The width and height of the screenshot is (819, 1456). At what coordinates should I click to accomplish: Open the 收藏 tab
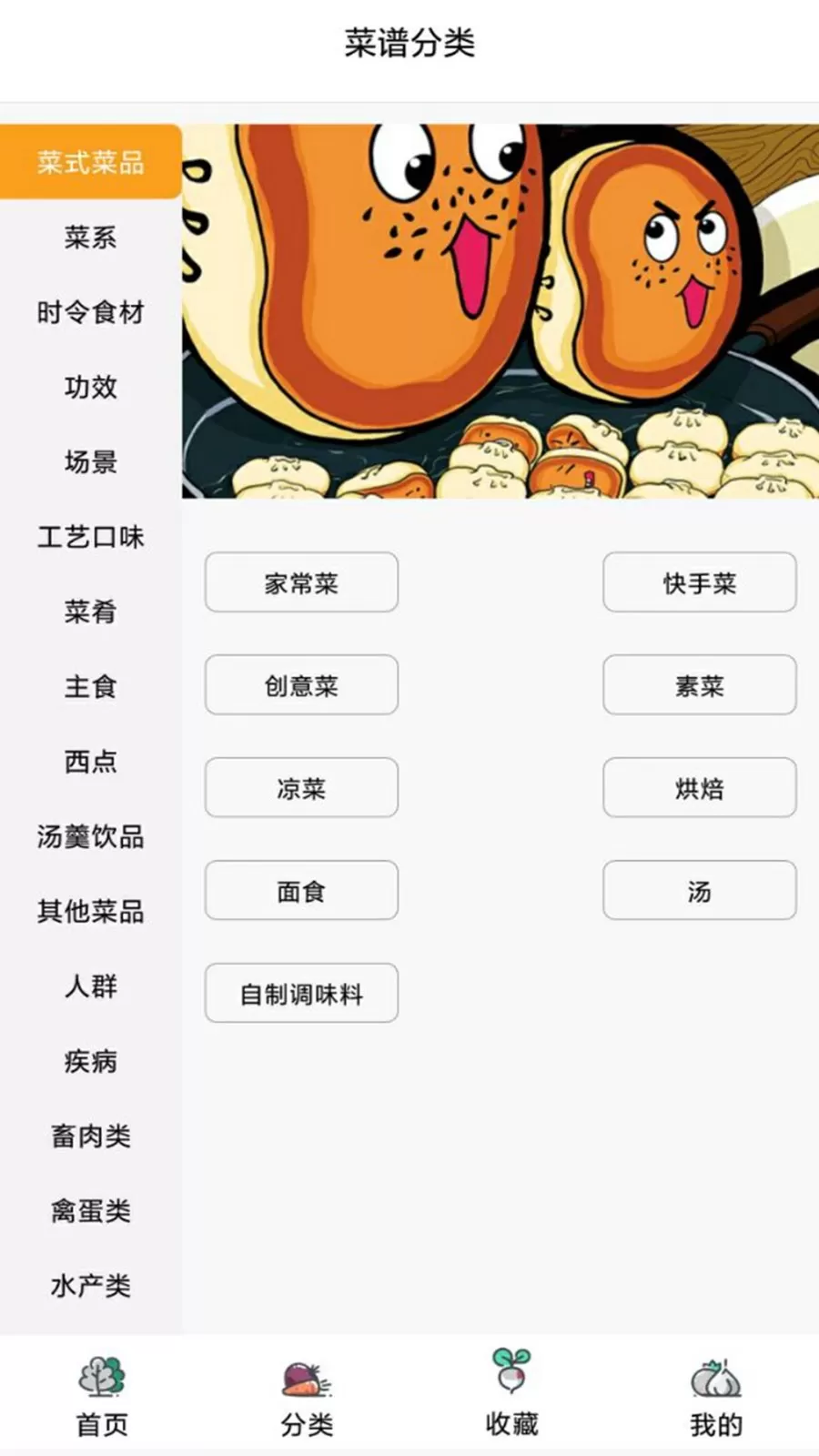pos(511,1397)
